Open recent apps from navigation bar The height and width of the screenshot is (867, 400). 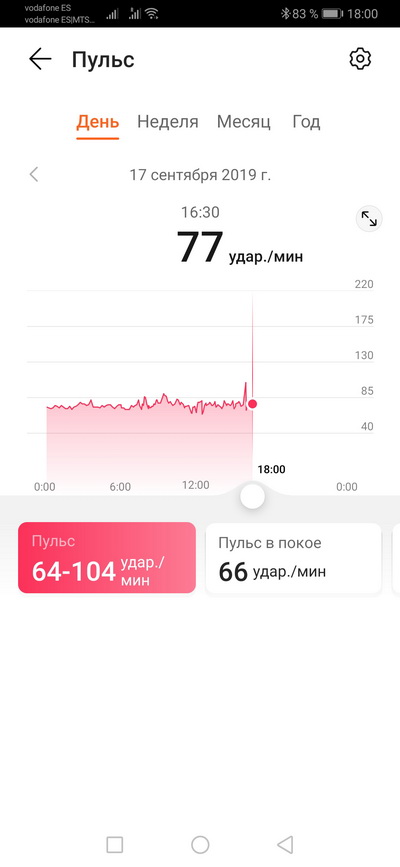[115, 844]
